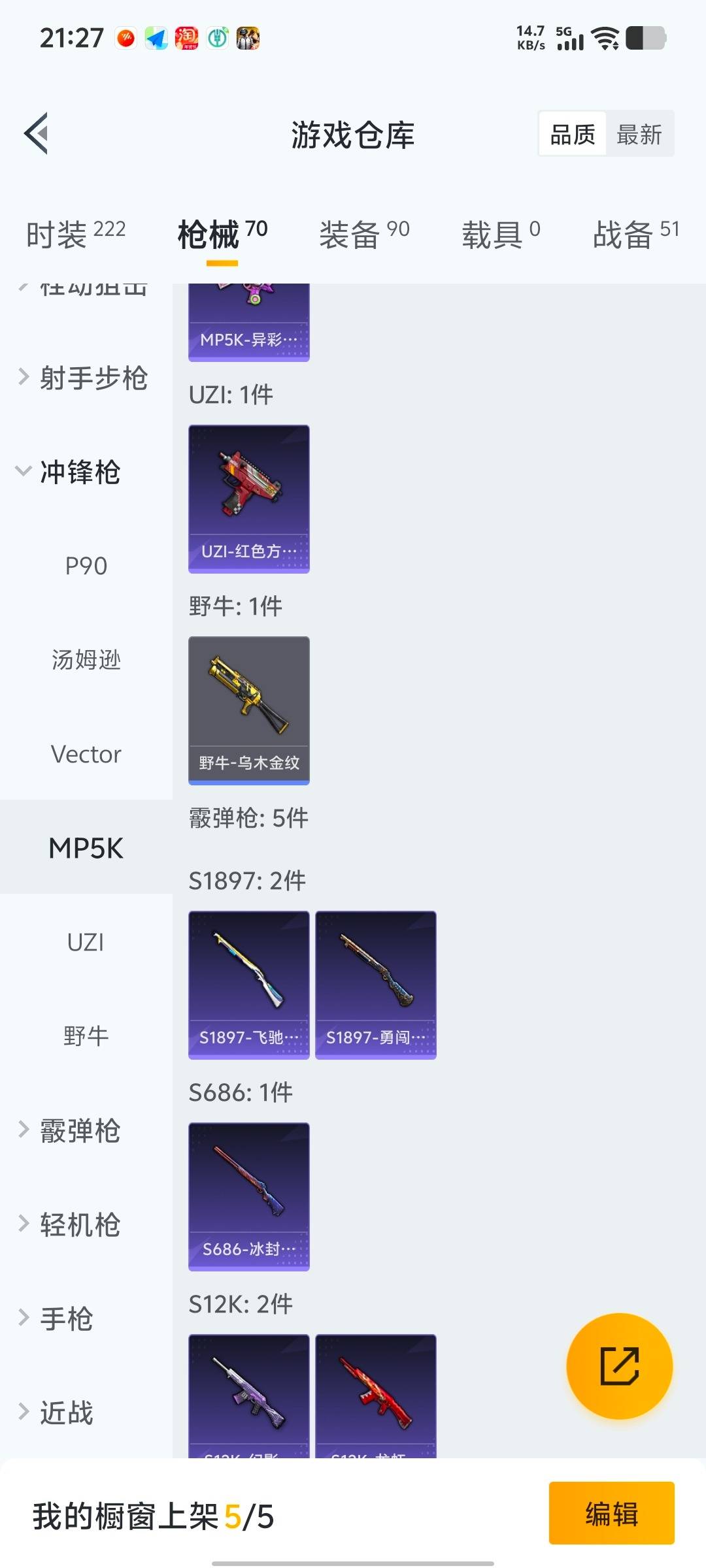
Task: Enable 品质 sorting mode
Action: [571, 134]
